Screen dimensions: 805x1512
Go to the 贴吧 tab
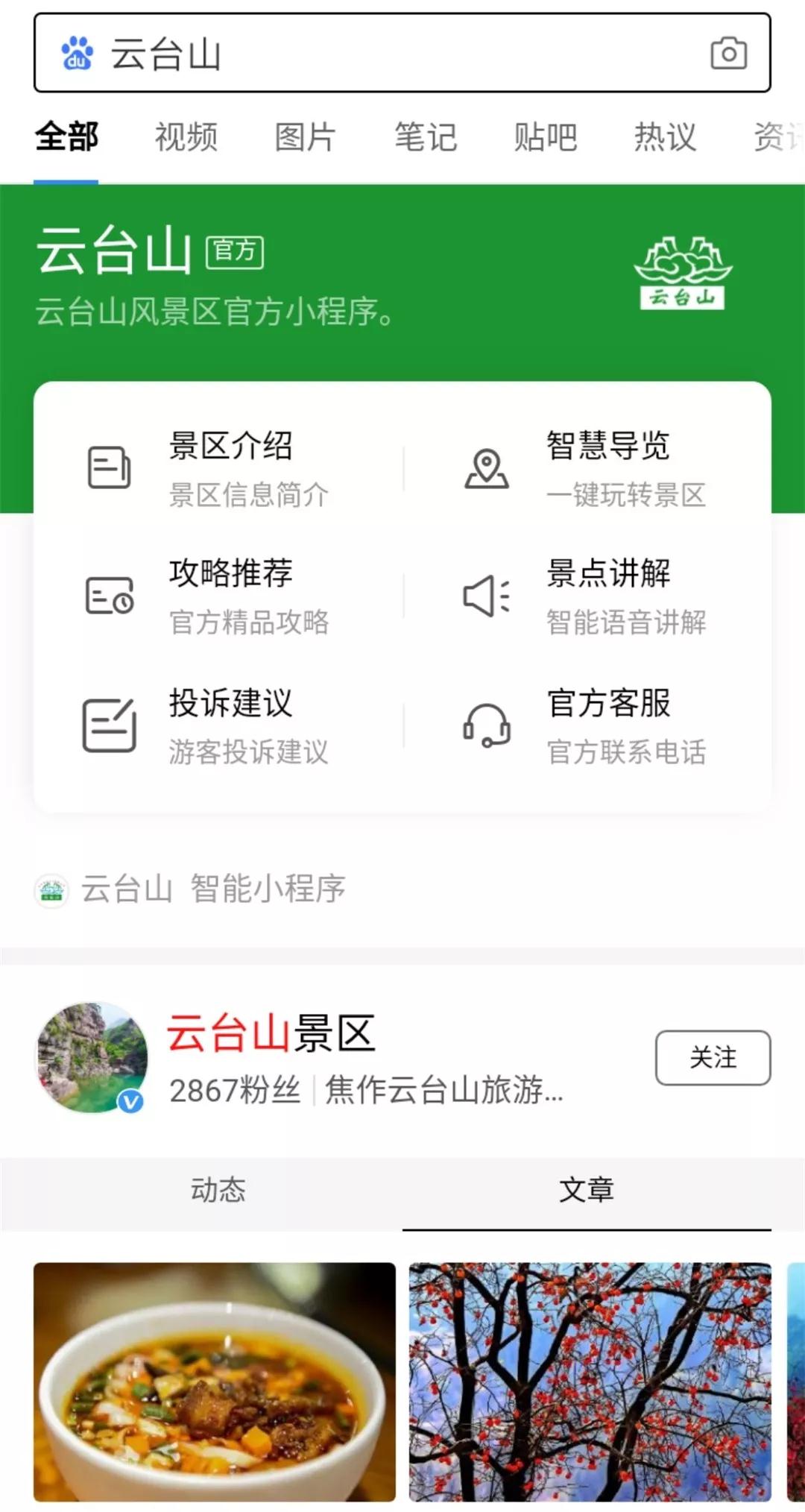click(x=545, y=137)
